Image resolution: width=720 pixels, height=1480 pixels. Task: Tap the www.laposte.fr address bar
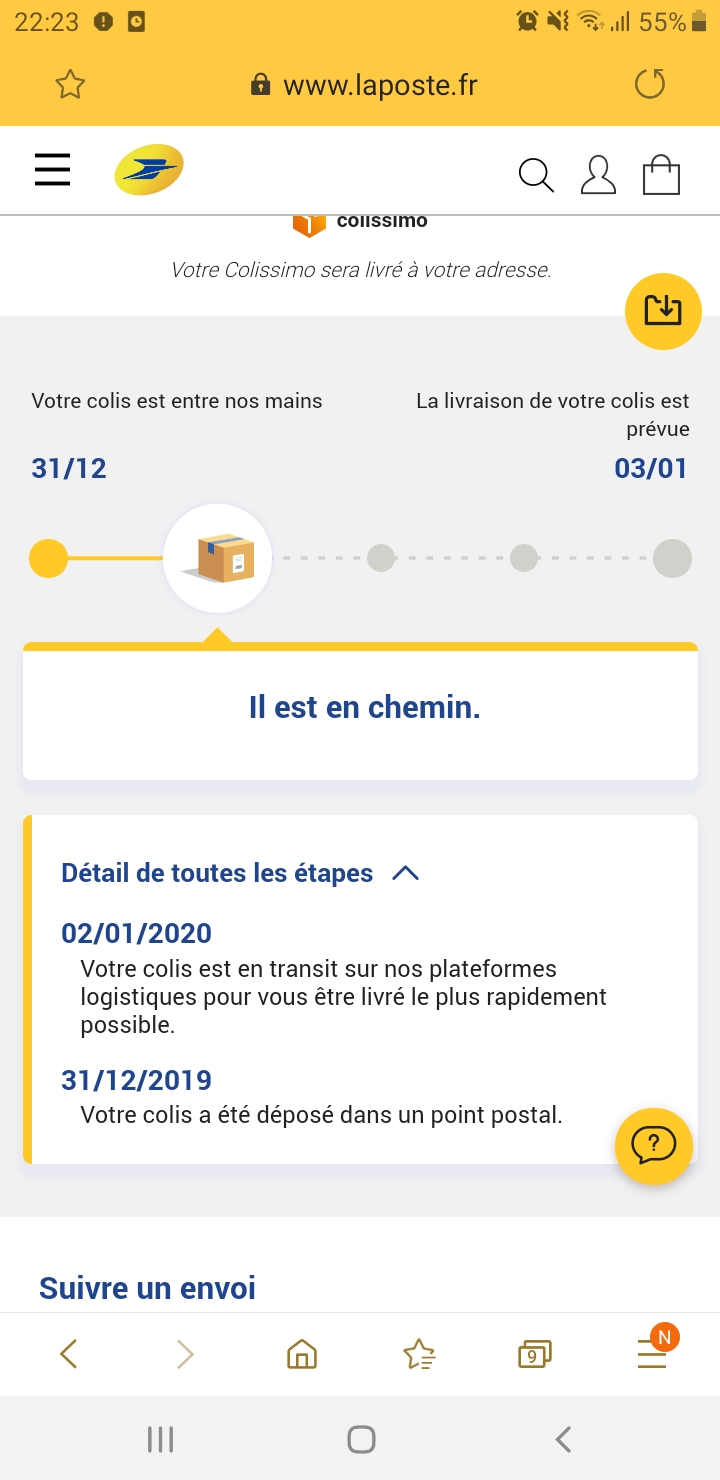[364, 85]
